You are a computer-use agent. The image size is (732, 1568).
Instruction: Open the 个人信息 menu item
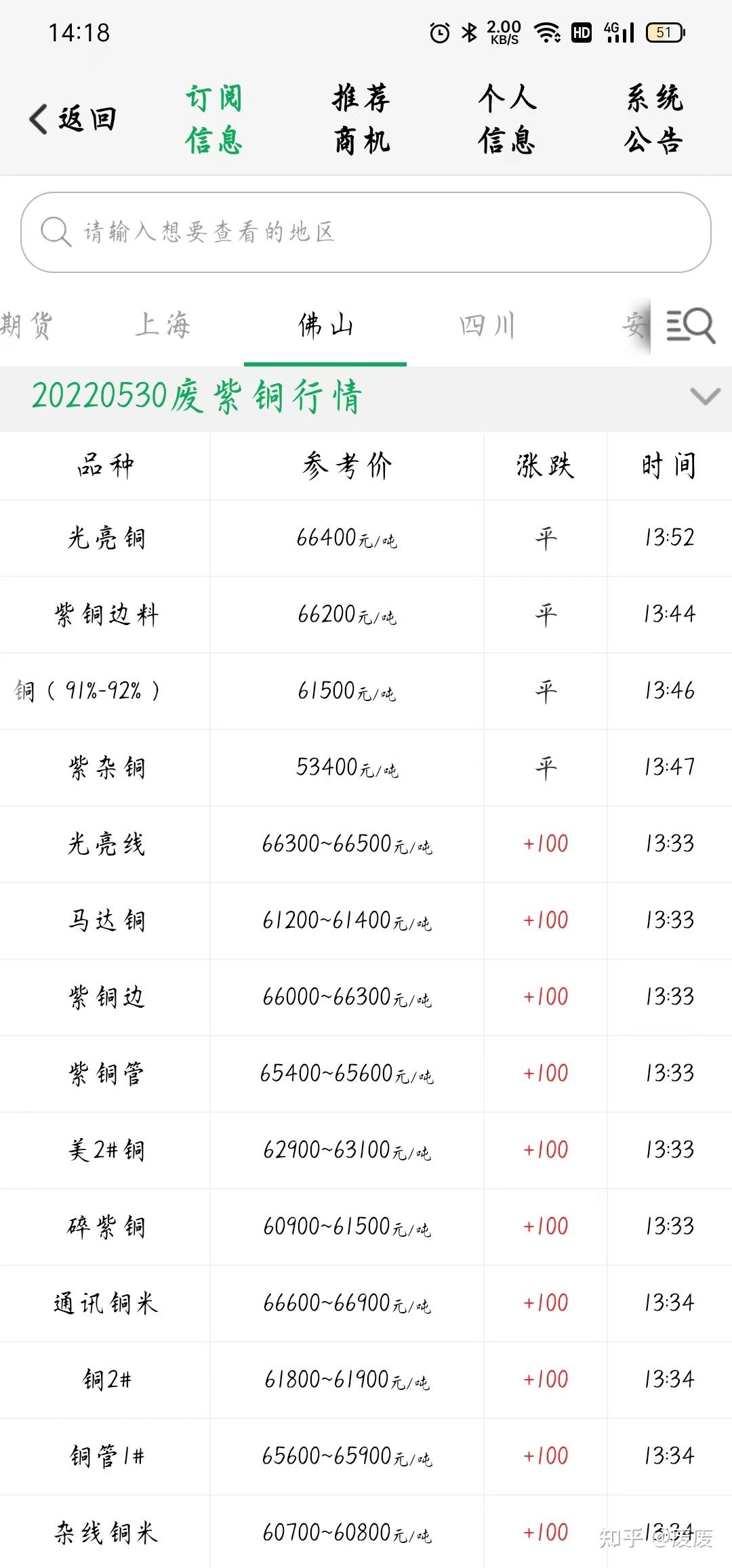tap(508, 119)
